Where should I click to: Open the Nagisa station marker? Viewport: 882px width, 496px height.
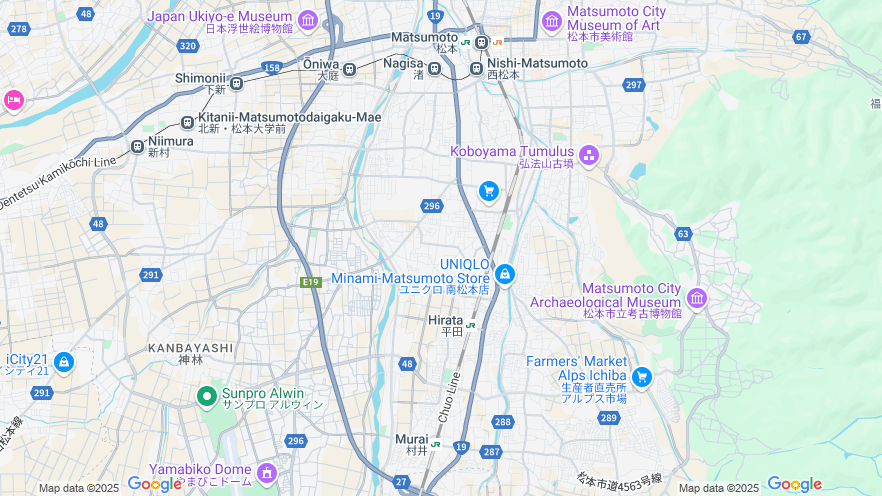434,69
